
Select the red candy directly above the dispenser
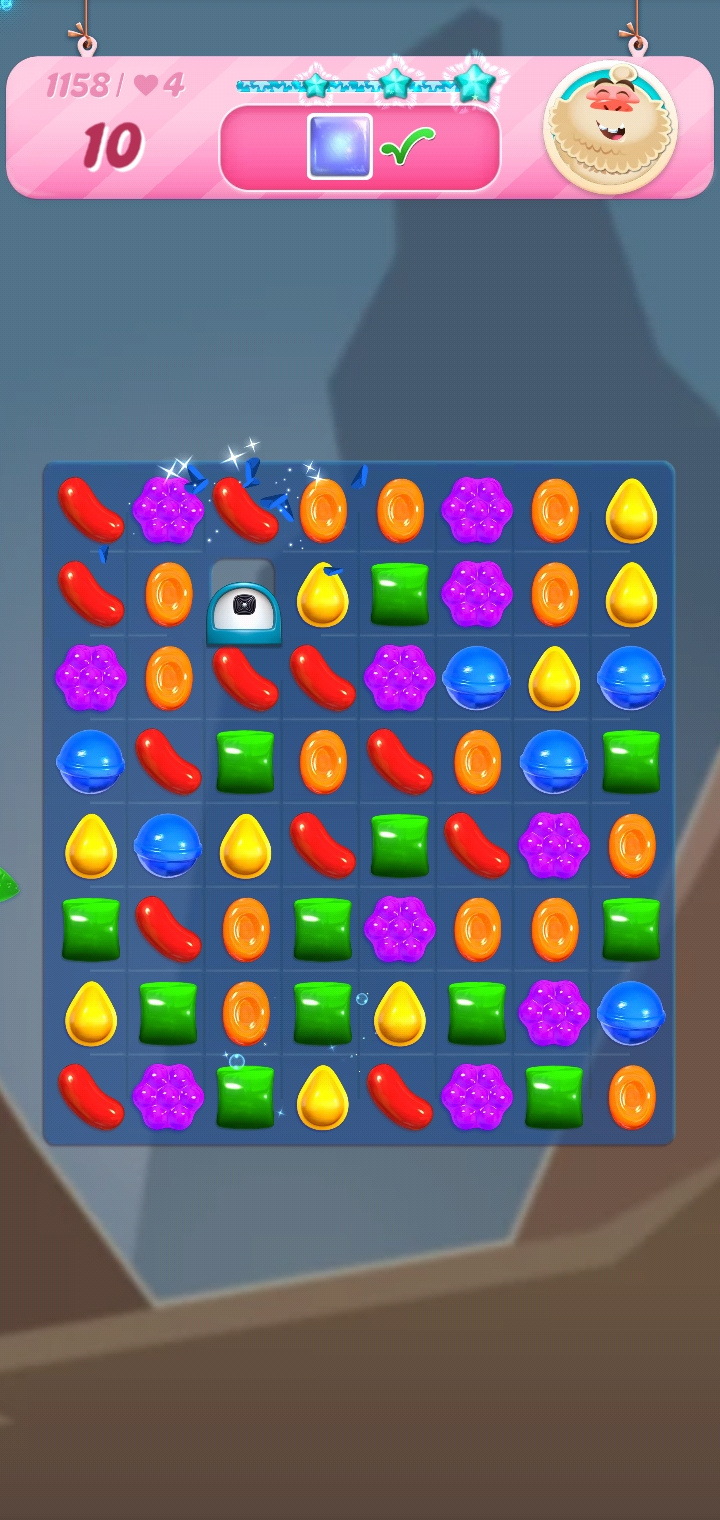(245, 510)
